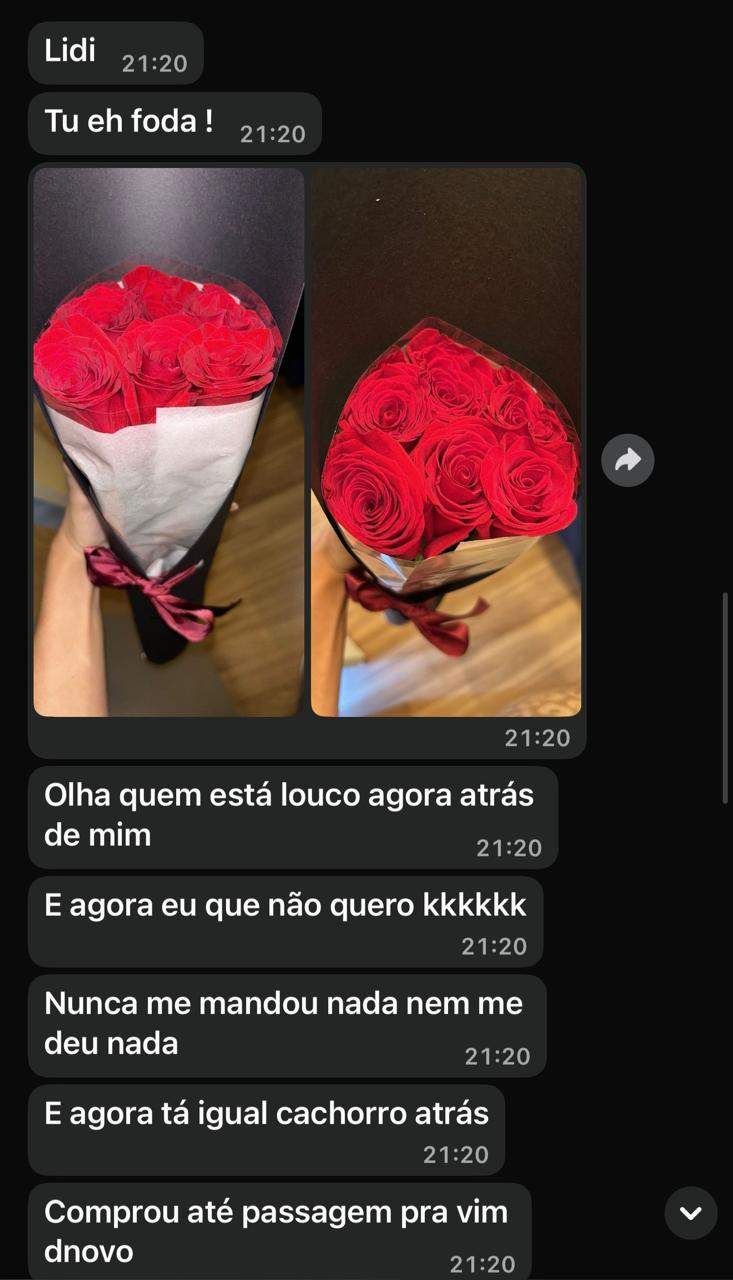
Task: Open the right photo of the rose bouquet
Action: [446, 442]
